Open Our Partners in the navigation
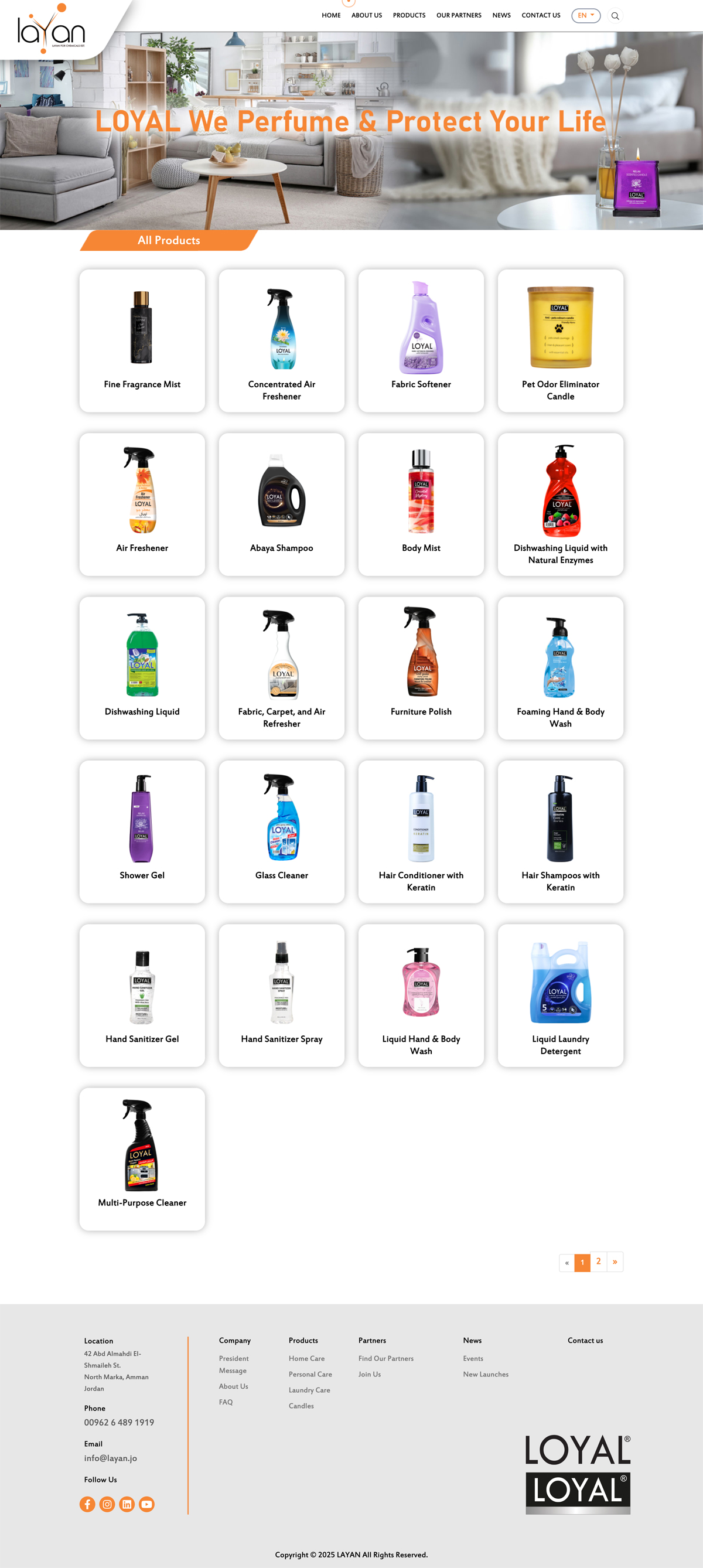The image size is (703, 1568). [458, 15]
